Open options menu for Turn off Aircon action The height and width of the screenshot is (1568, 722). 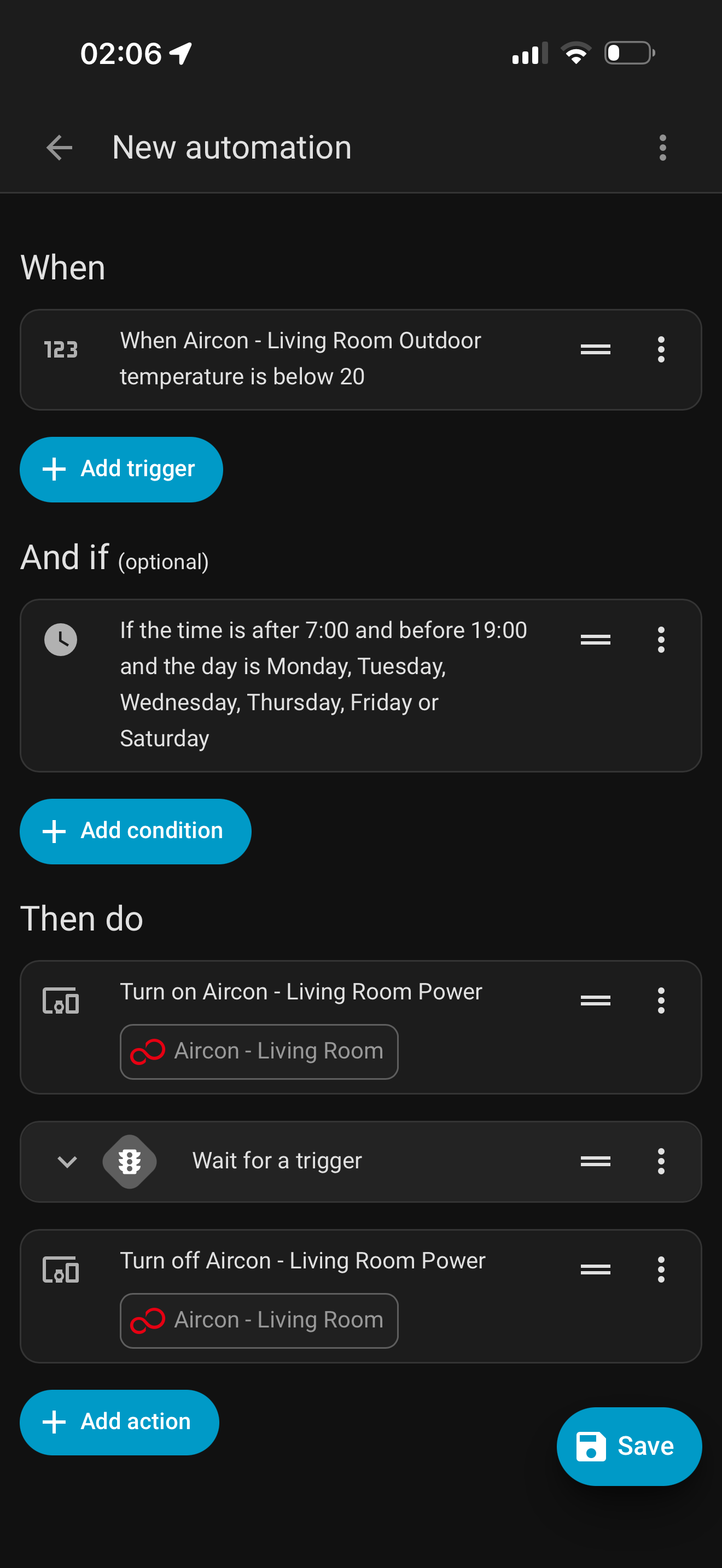(661, 1269)
